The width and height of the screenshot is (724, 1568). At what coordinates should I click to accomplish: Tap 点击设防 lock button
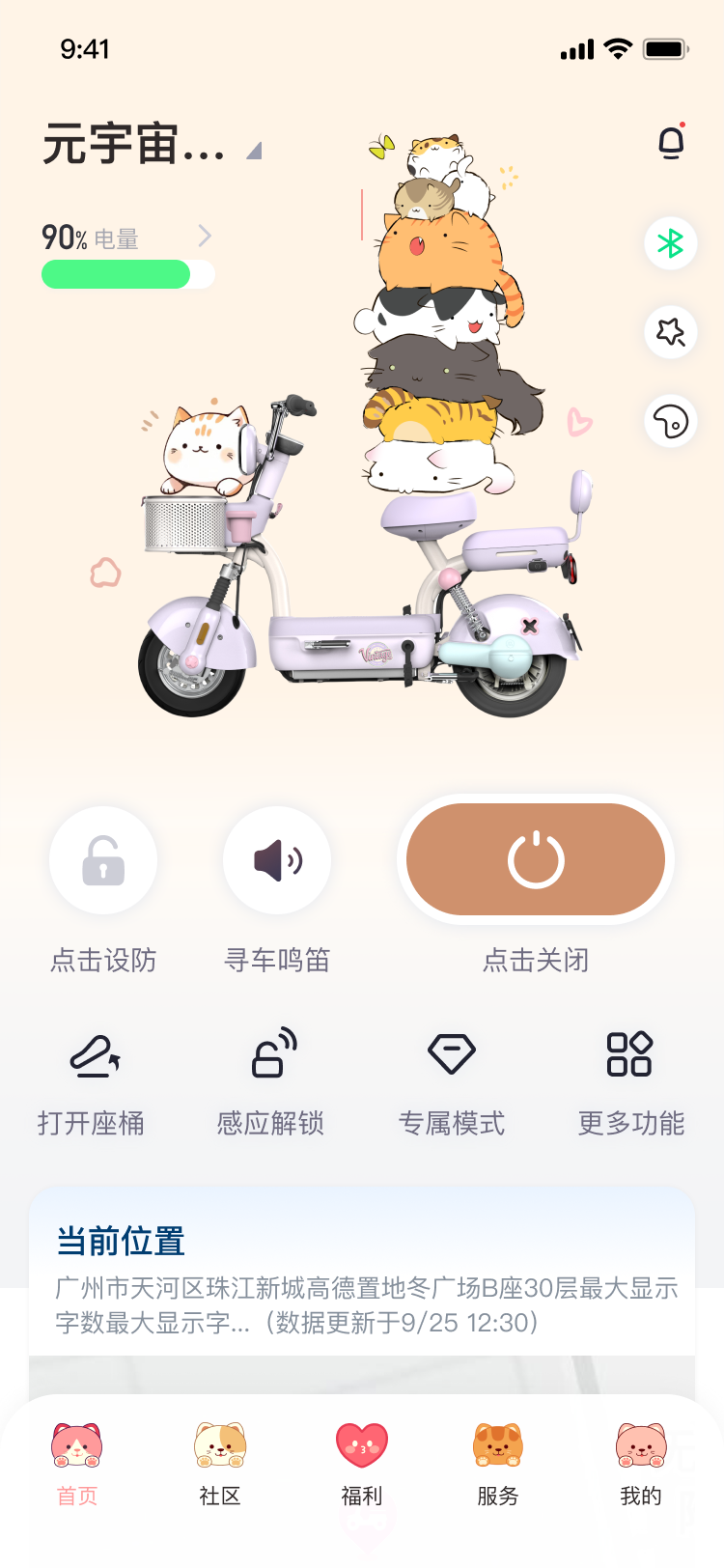click(x=103, y=861)
